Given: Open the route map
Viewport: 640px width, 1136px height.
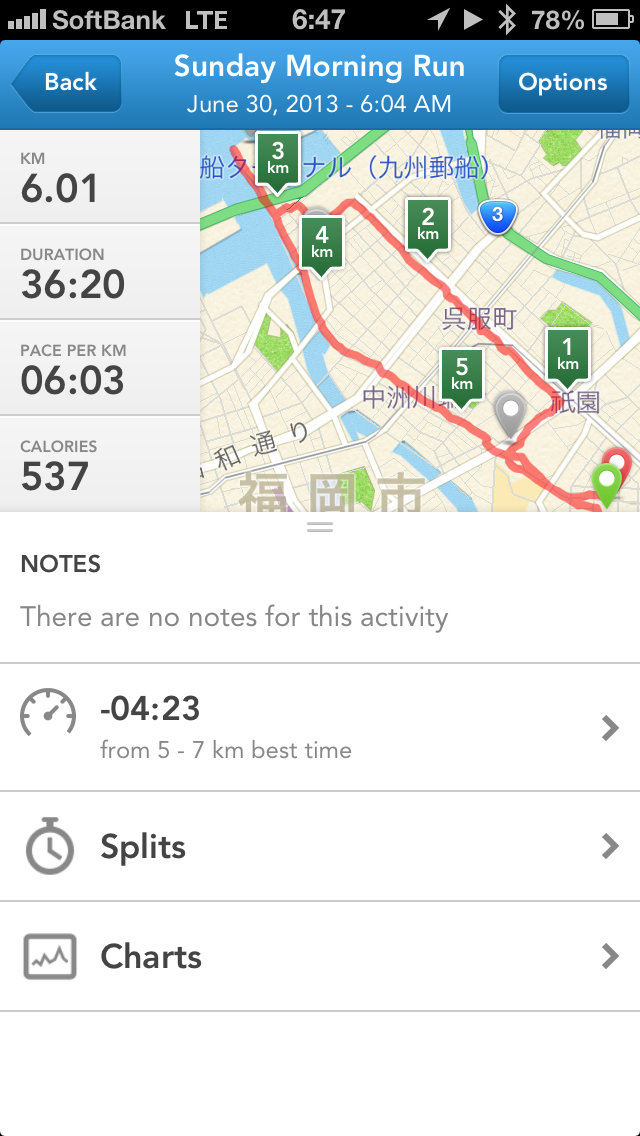Looking at the screenshot, I should [x=420, y=320].
